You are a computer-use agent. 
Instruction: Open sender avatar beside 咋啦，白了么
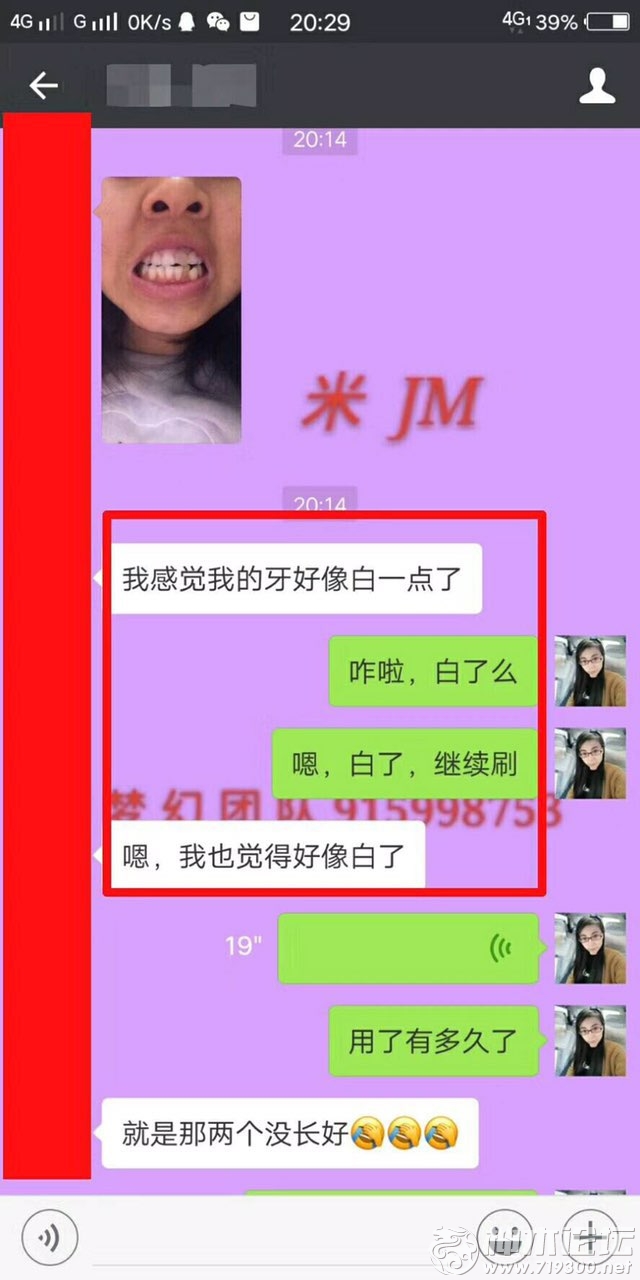click(x=590, y=671)
